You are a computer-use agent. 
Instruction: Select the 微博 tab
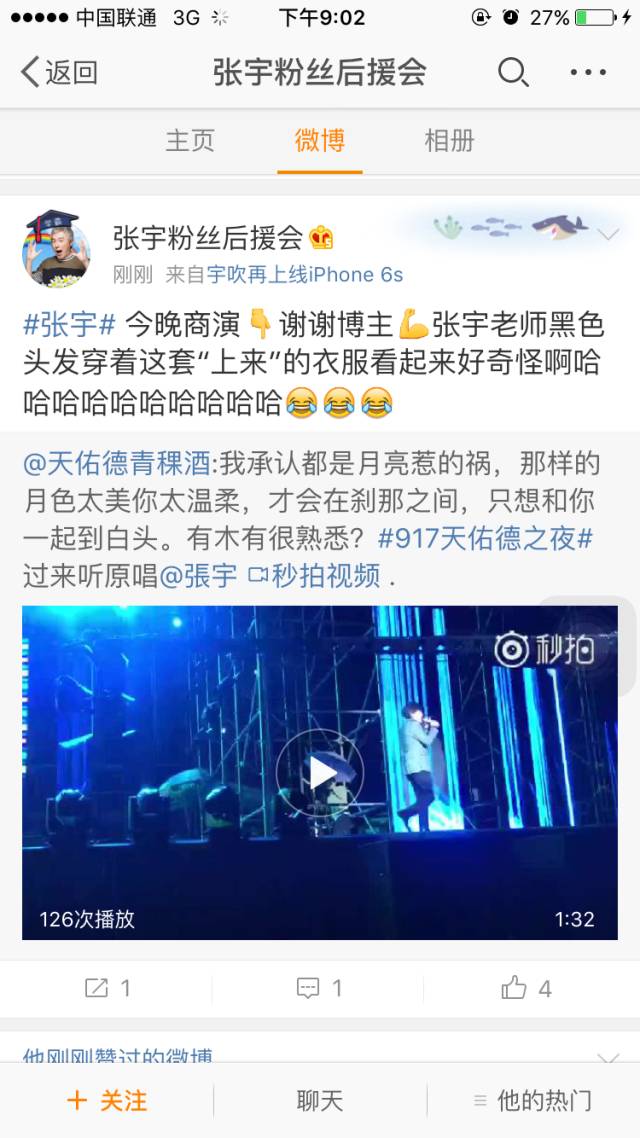pyautogui.click(x=320, y=141)
